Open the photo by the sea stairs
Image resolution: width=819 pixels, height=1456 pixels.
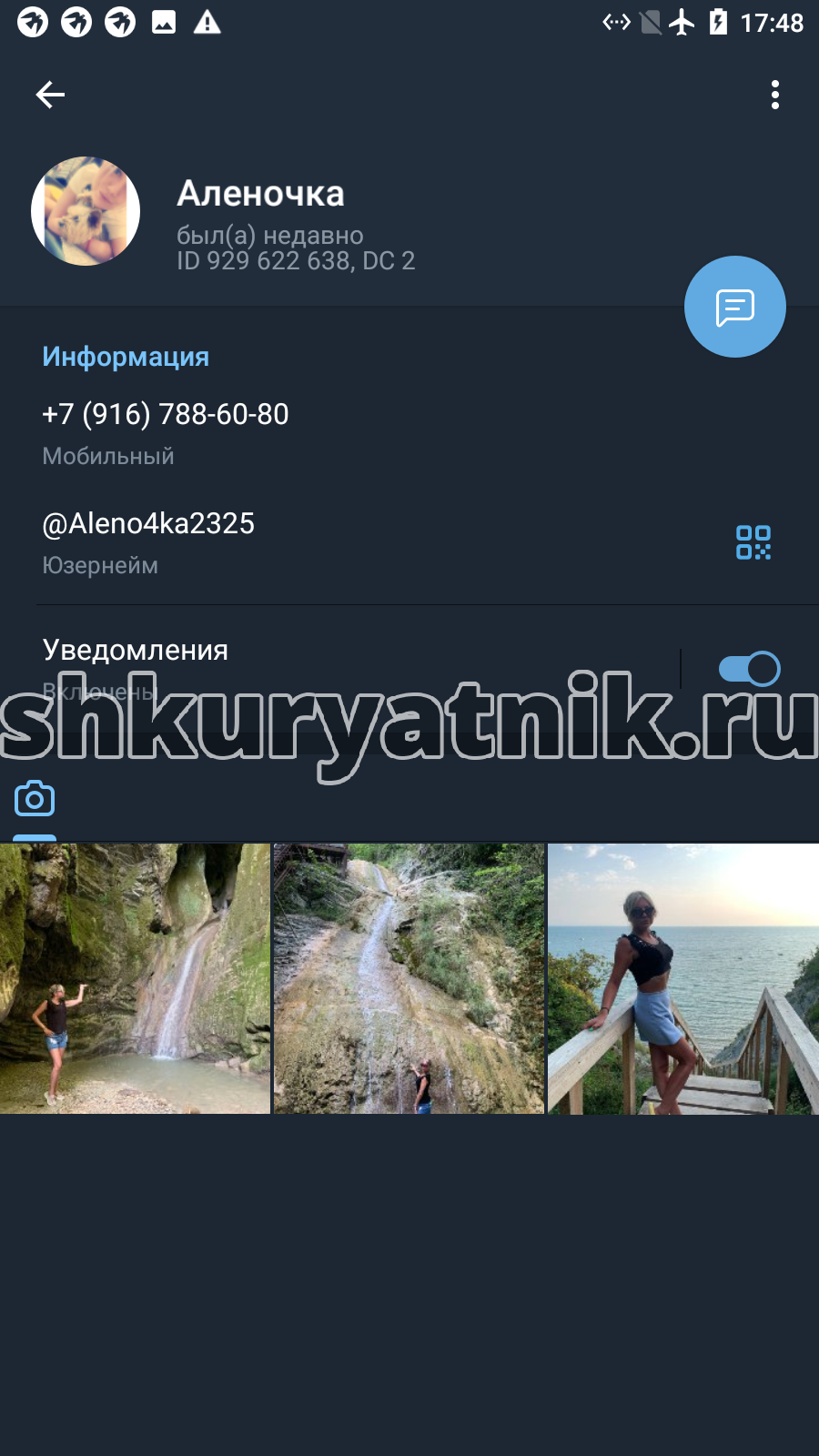click(x=683, y=978)
